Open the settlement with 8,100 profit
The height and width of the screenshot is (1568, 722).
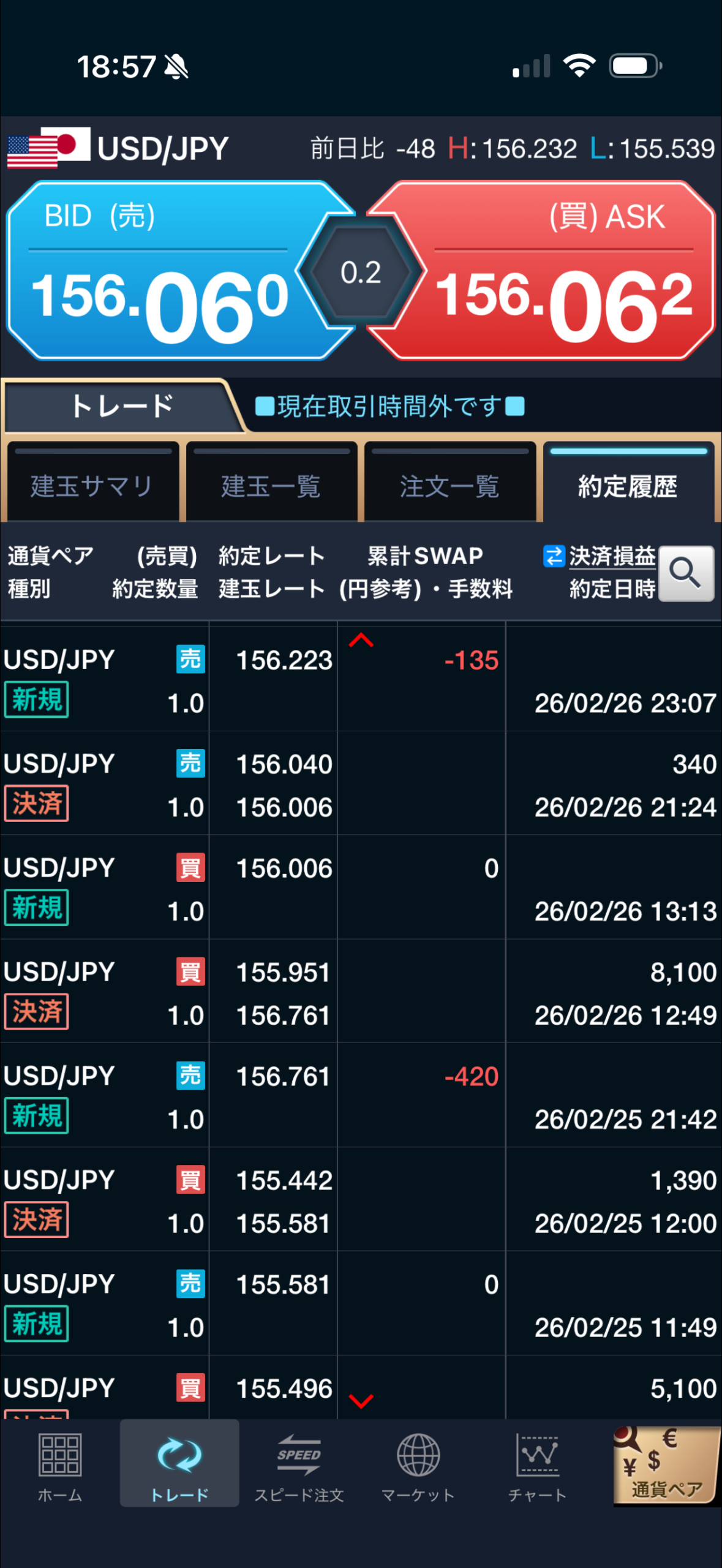[360, 992]
